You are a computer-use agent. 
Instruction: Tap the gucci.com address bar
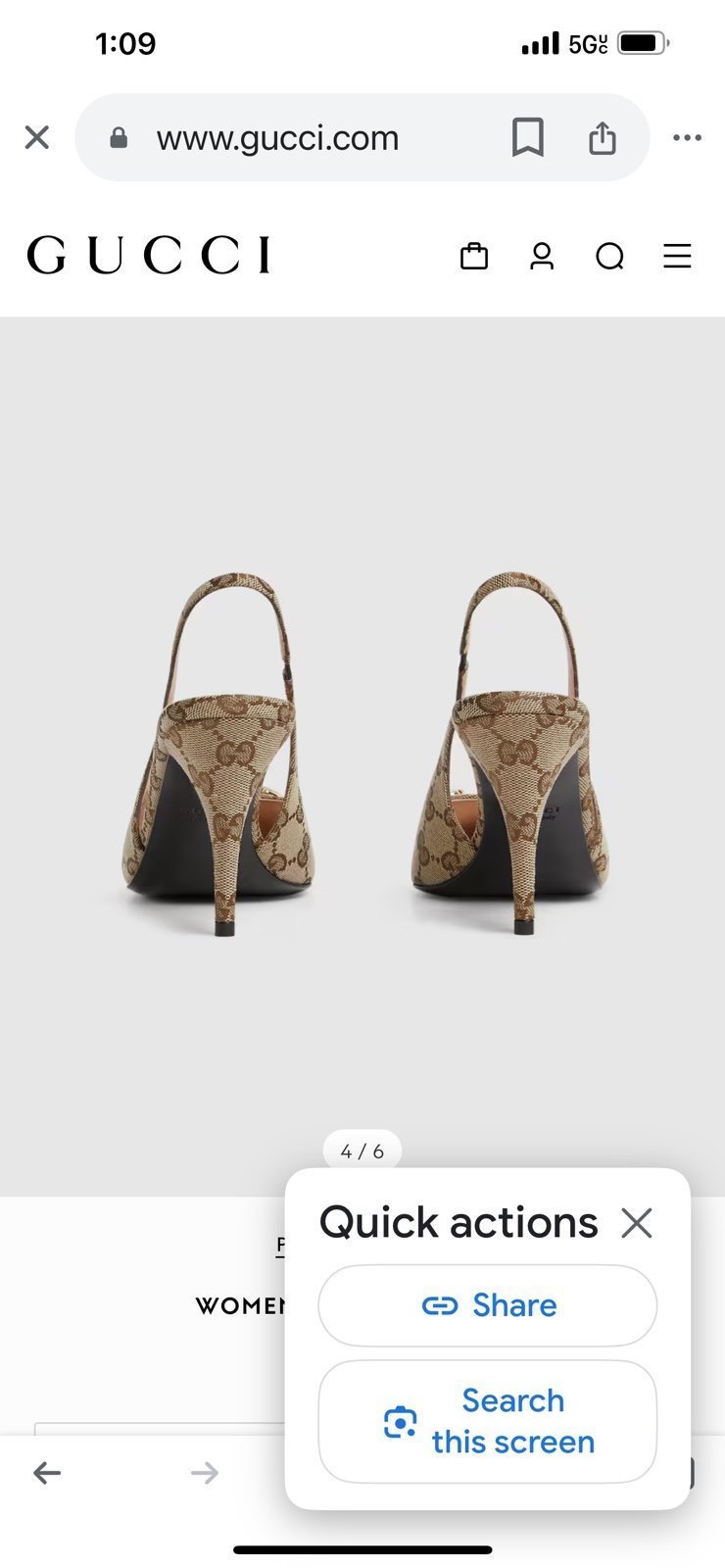point(278,138)
